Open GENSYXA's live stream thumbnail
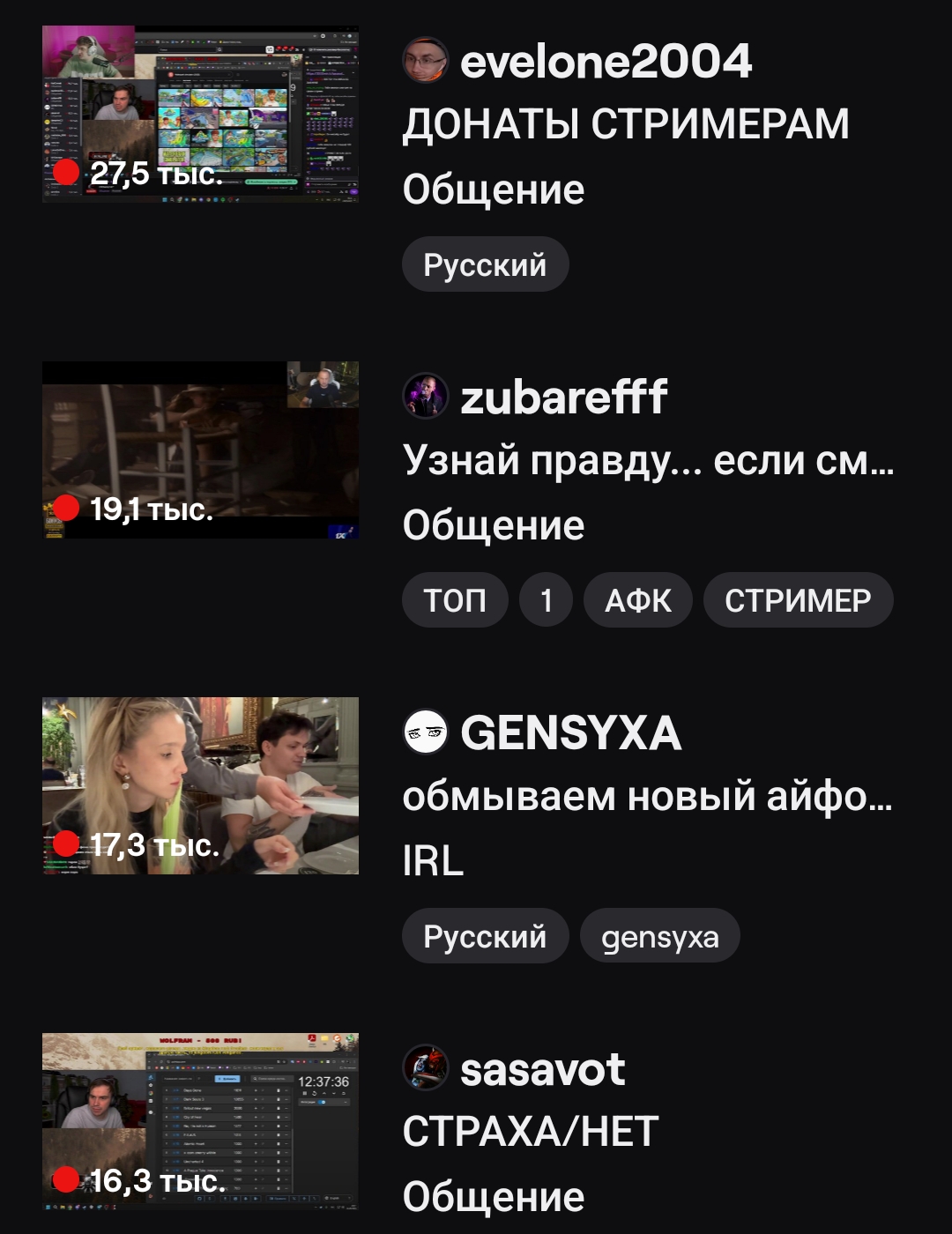The image size is (952, 1234). tap(200, 785)
